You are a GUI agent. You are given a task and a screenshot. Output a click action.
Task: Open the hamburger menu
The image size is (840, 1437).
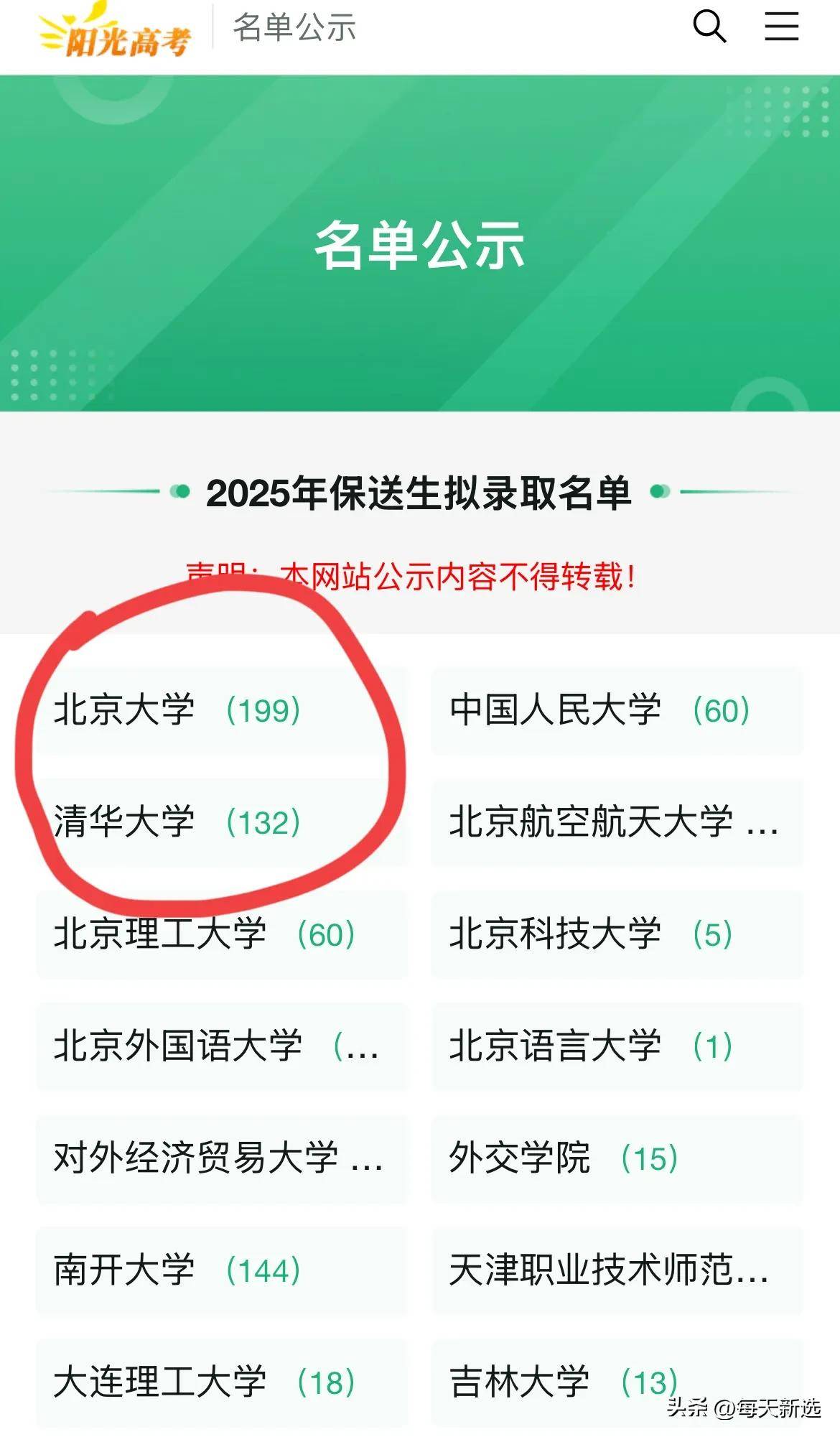781,27
